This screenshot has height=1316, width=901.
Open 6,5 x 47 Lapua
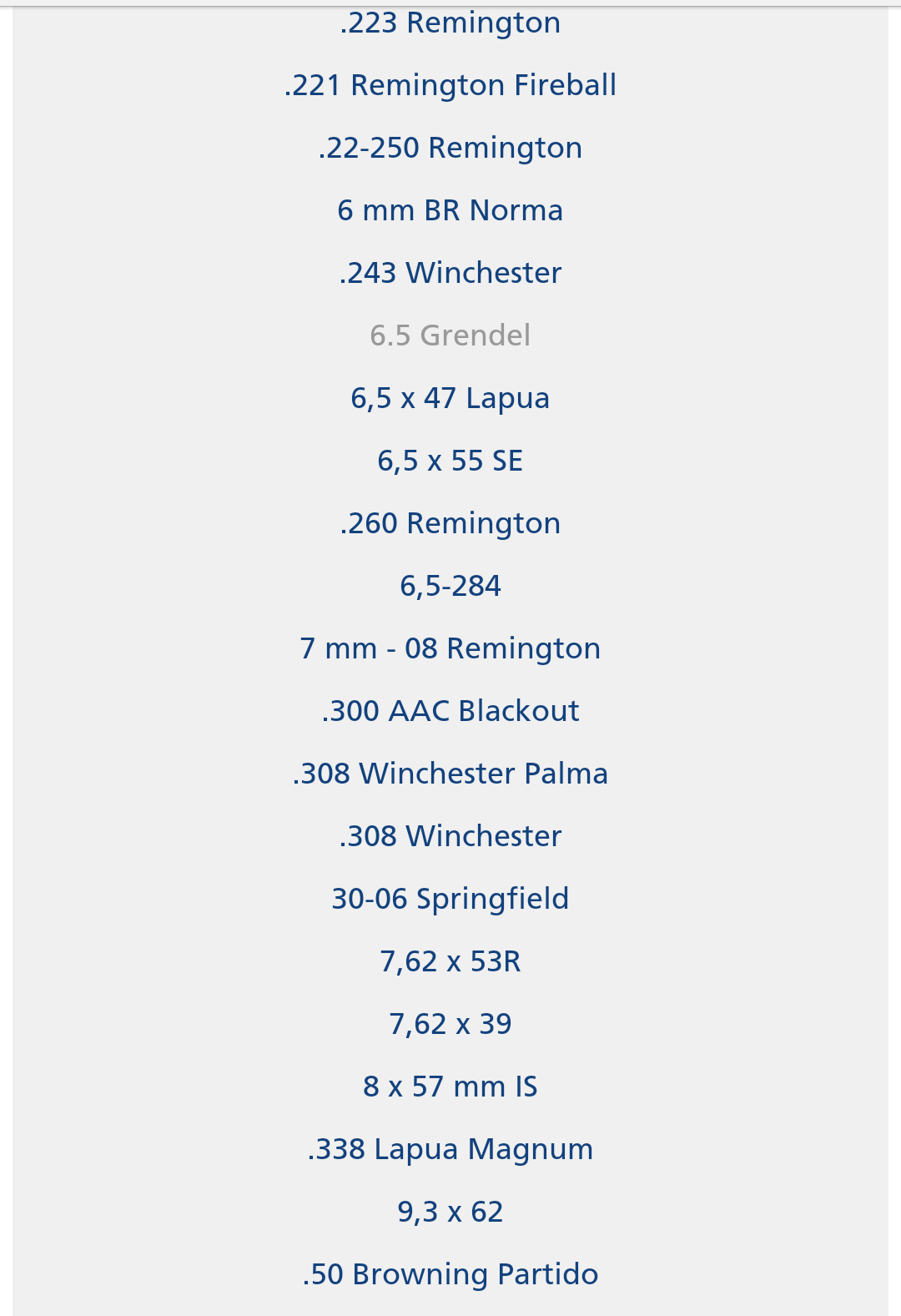450,398
